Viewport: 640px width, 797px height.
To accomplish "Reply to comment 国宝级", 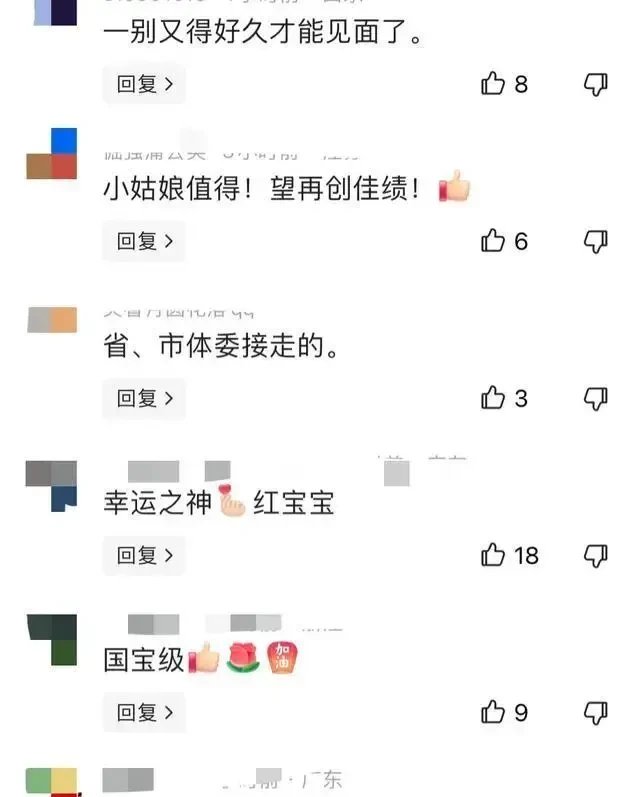I will tap(144, 712).
